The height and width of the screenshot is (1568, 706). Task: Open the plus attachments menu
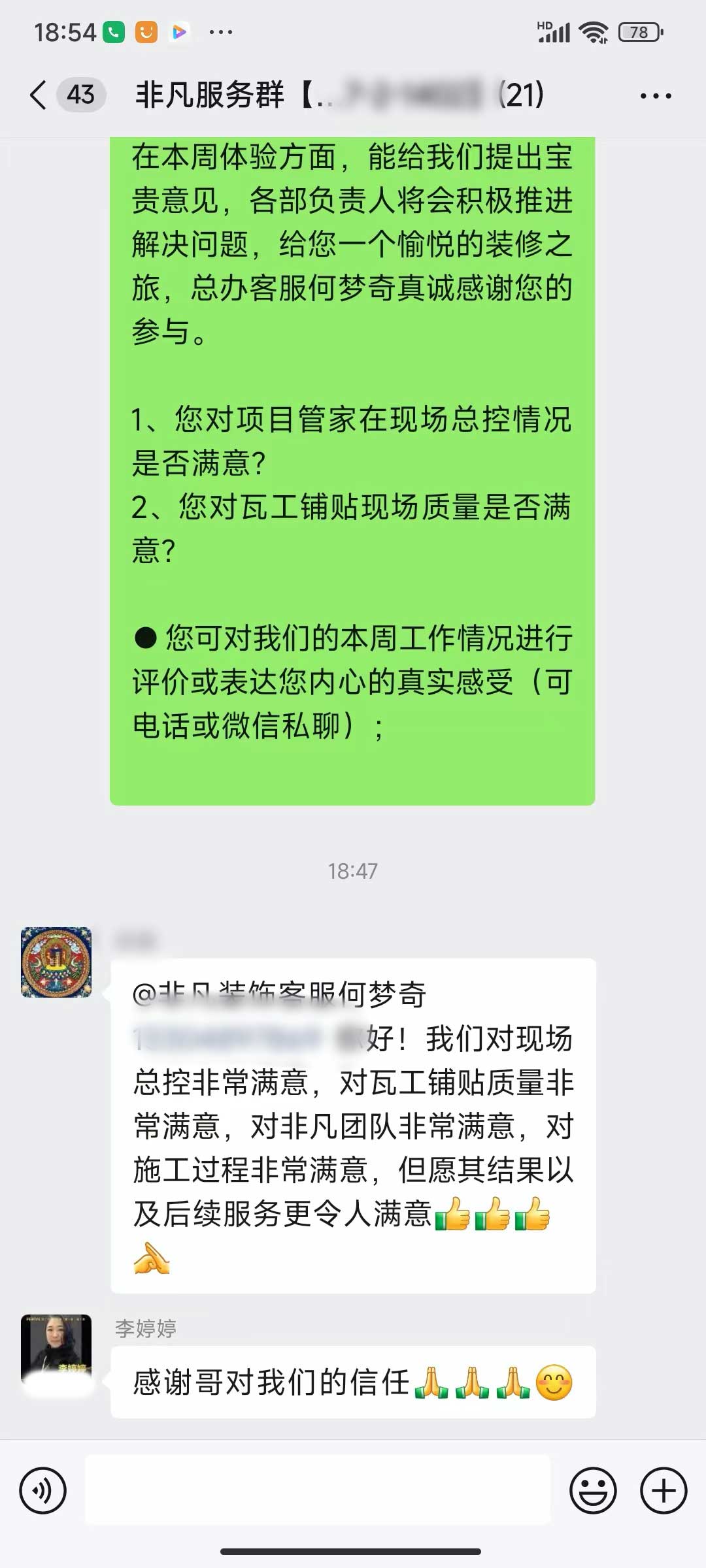(664, 1491)
